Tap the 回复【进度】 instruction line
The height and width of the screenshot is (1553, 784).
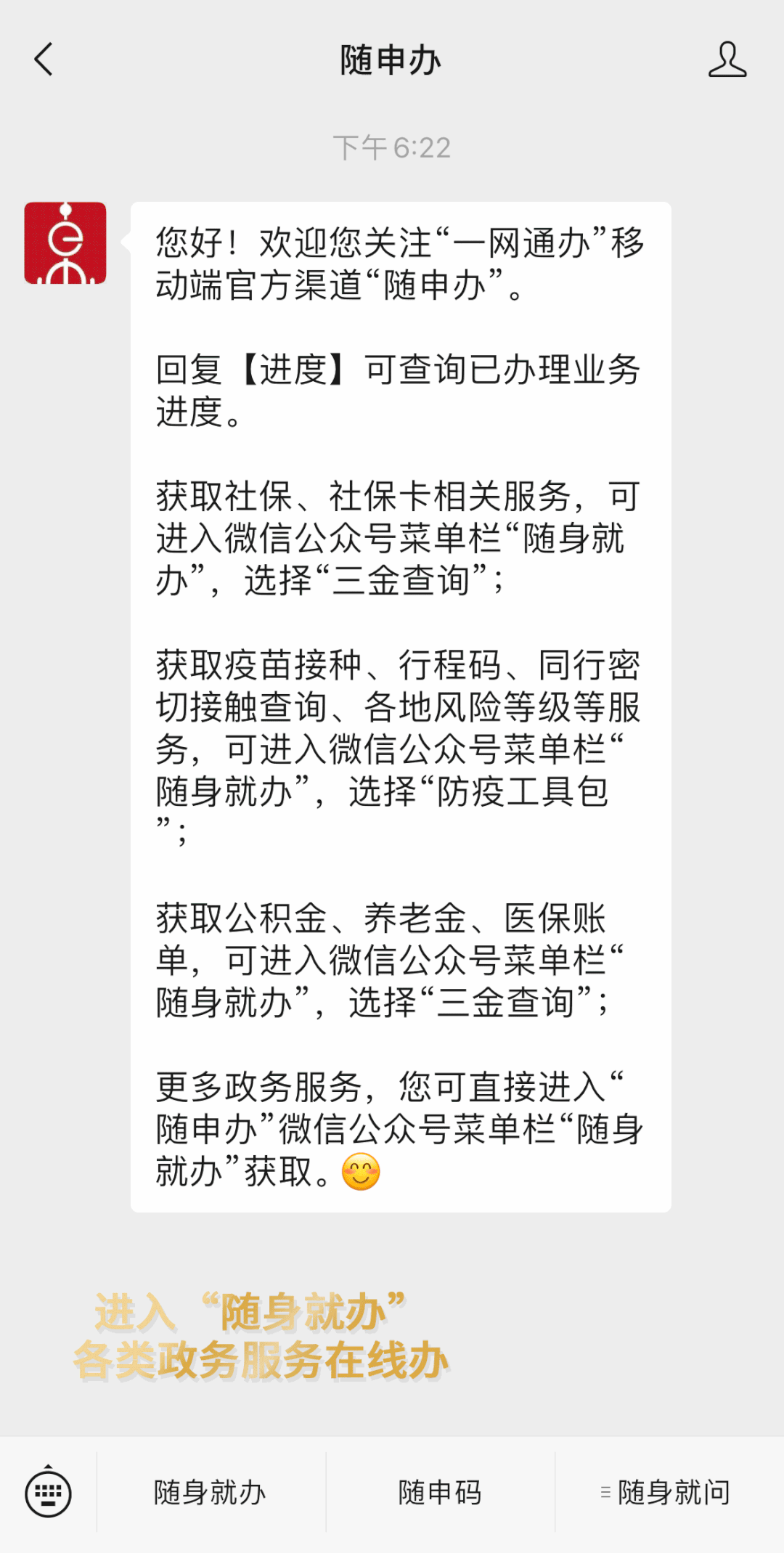[x=399, y=370]
